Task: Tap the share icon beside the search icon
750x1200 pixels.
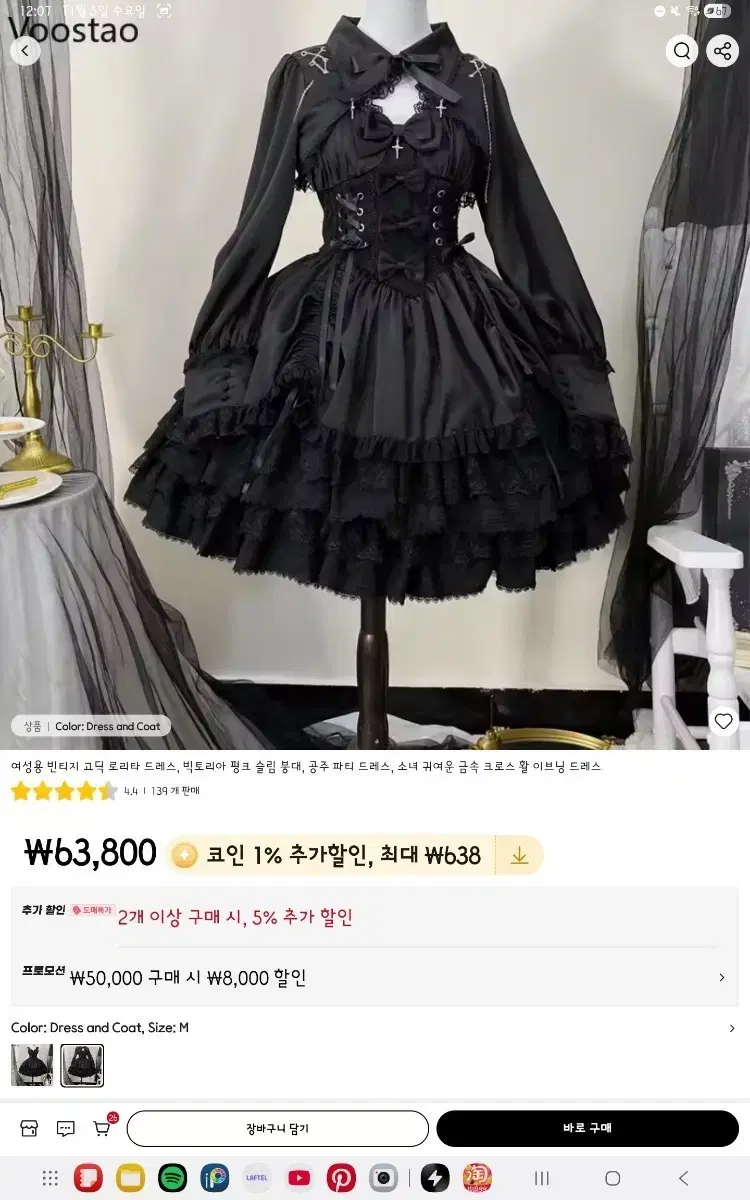Action: click(x=723, y=50)
